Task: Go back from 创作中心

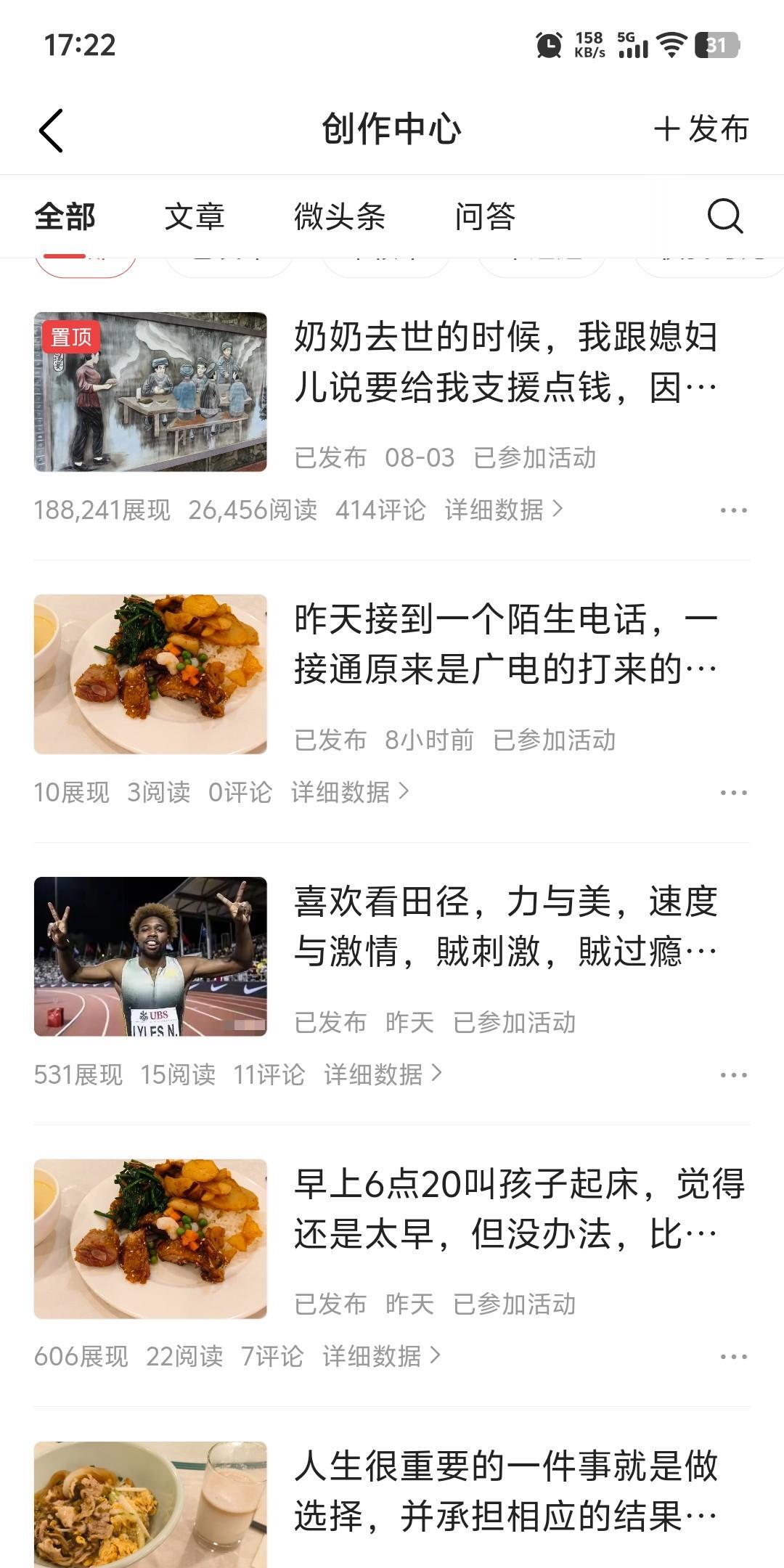Action: click(51, 131)
